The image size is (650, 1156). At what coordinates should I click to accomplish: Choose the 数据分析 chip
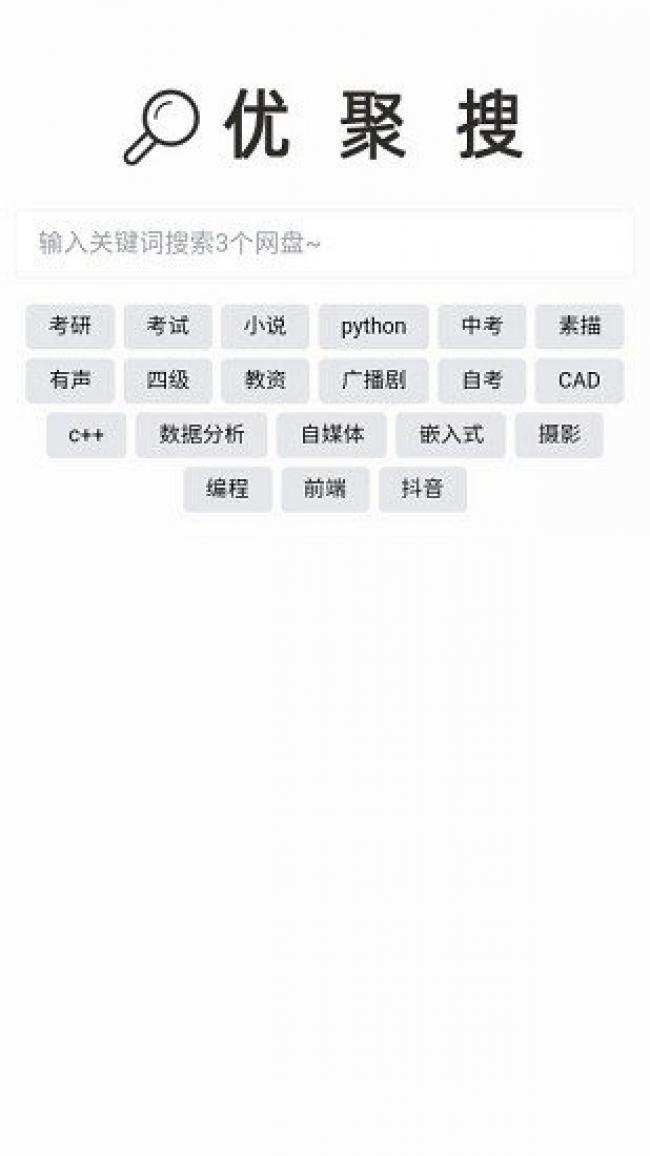[201, 435]
